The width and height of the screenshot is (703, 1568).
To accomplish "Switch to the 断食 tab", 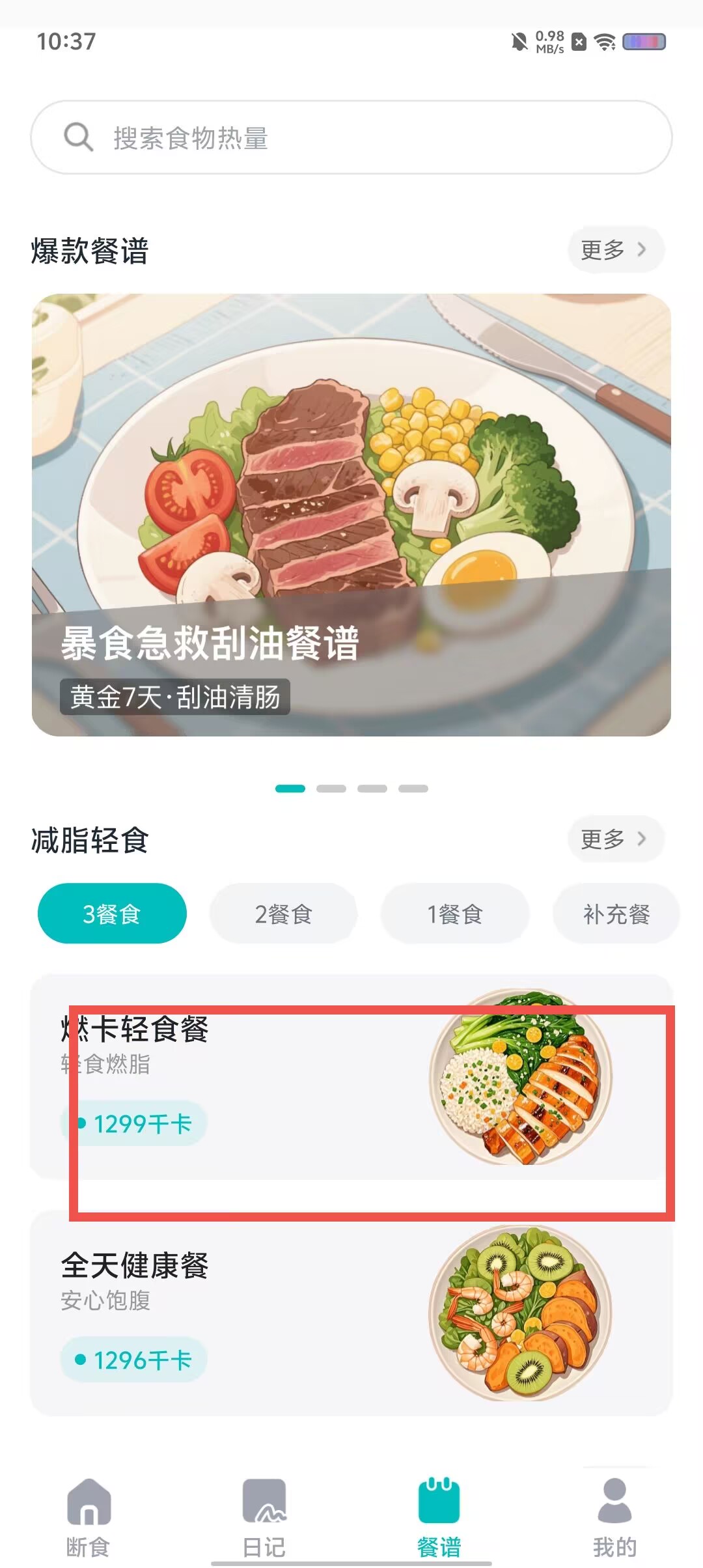I will 89,1517.
